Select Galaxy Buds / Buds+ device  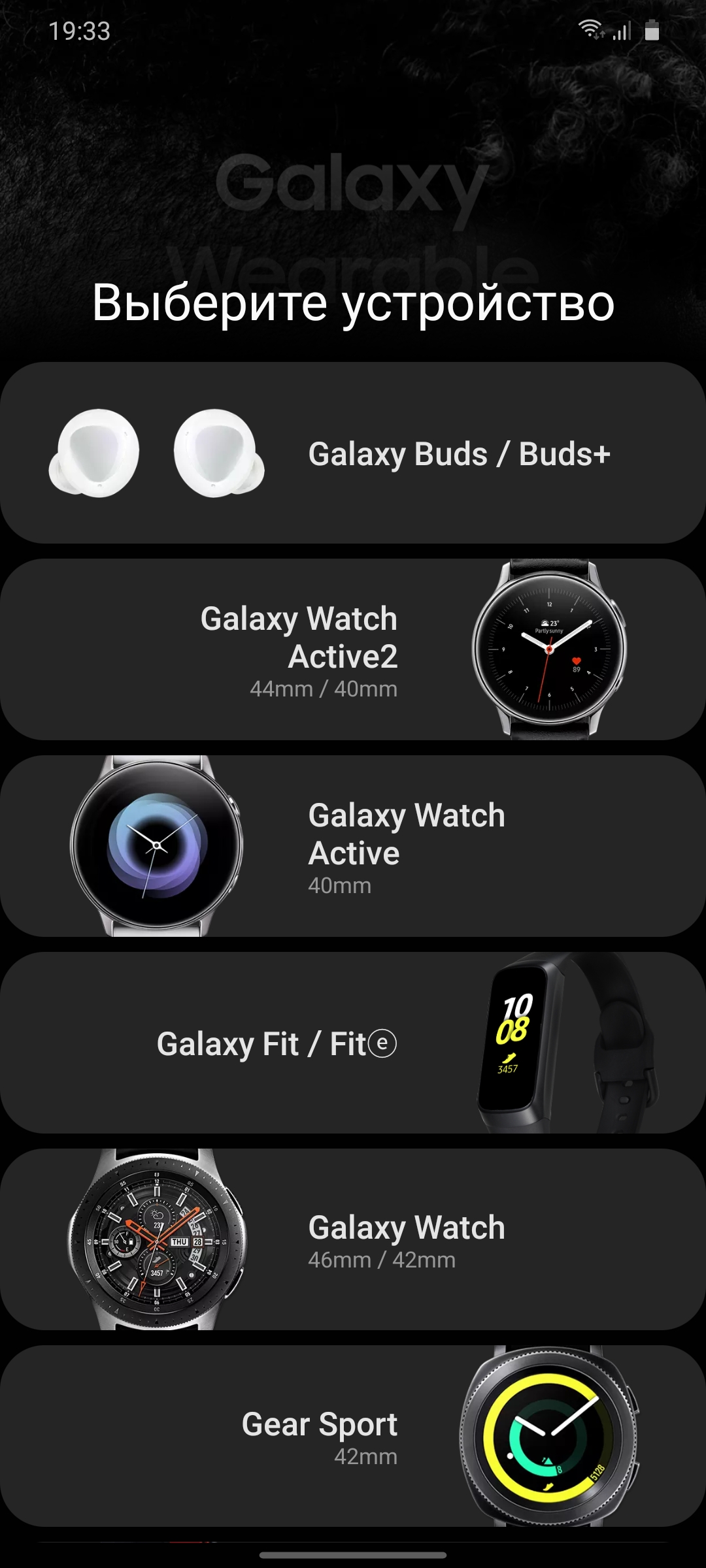pos(353,453)
